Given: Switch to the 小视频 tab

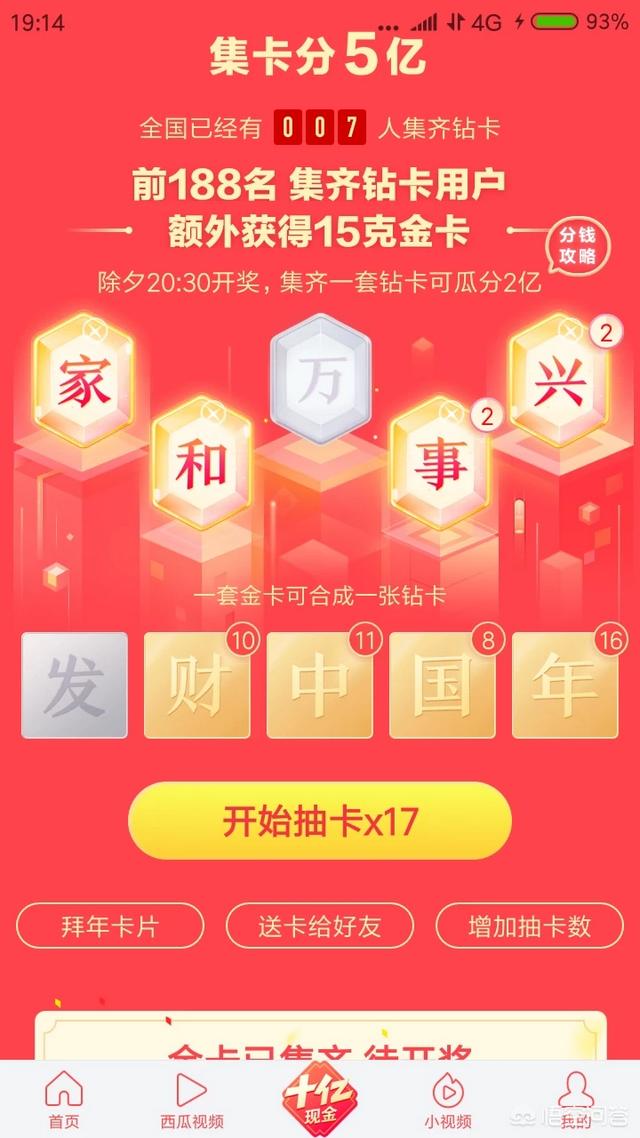Looking at the screenshot, I should point(447,1099).
